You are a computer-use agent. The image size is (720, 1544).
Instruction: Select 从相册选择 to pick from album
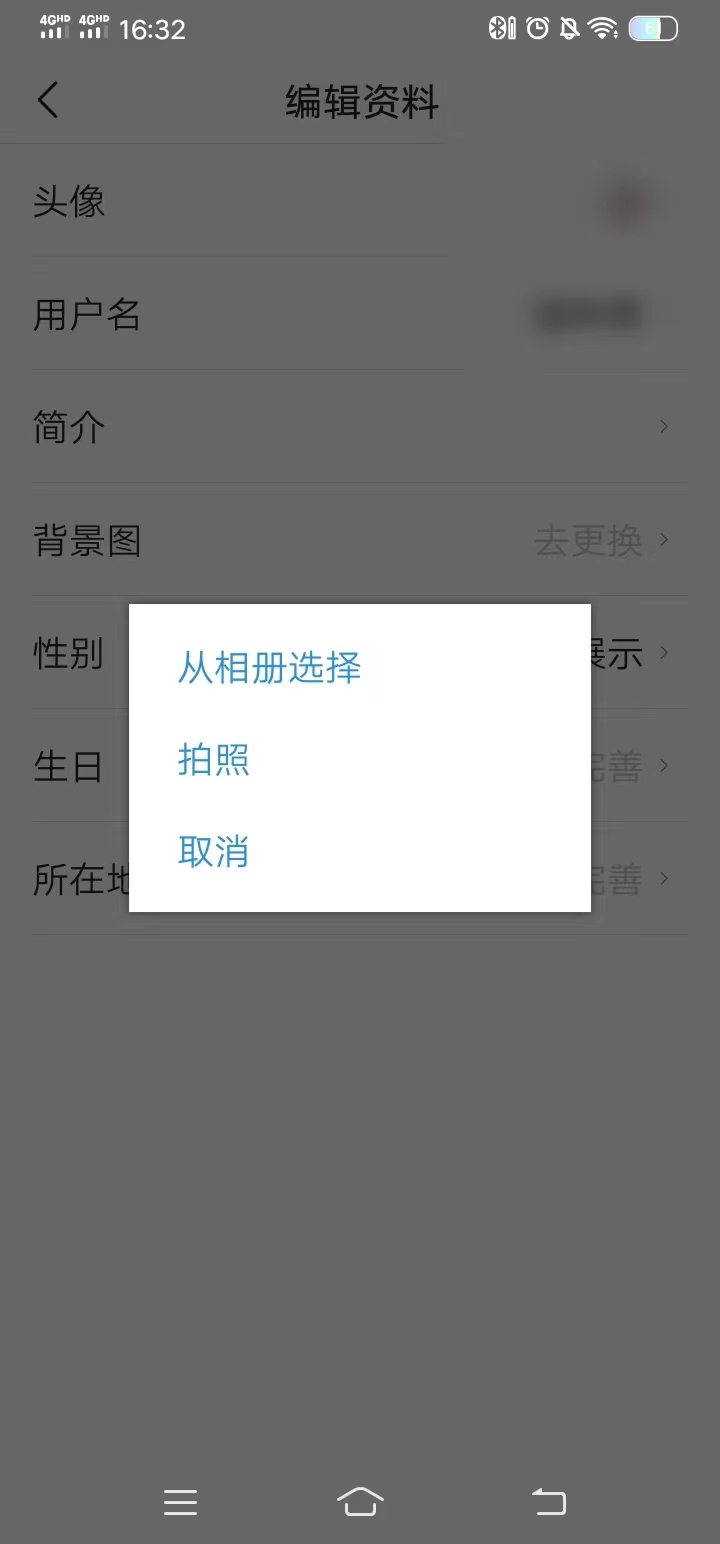268,668
